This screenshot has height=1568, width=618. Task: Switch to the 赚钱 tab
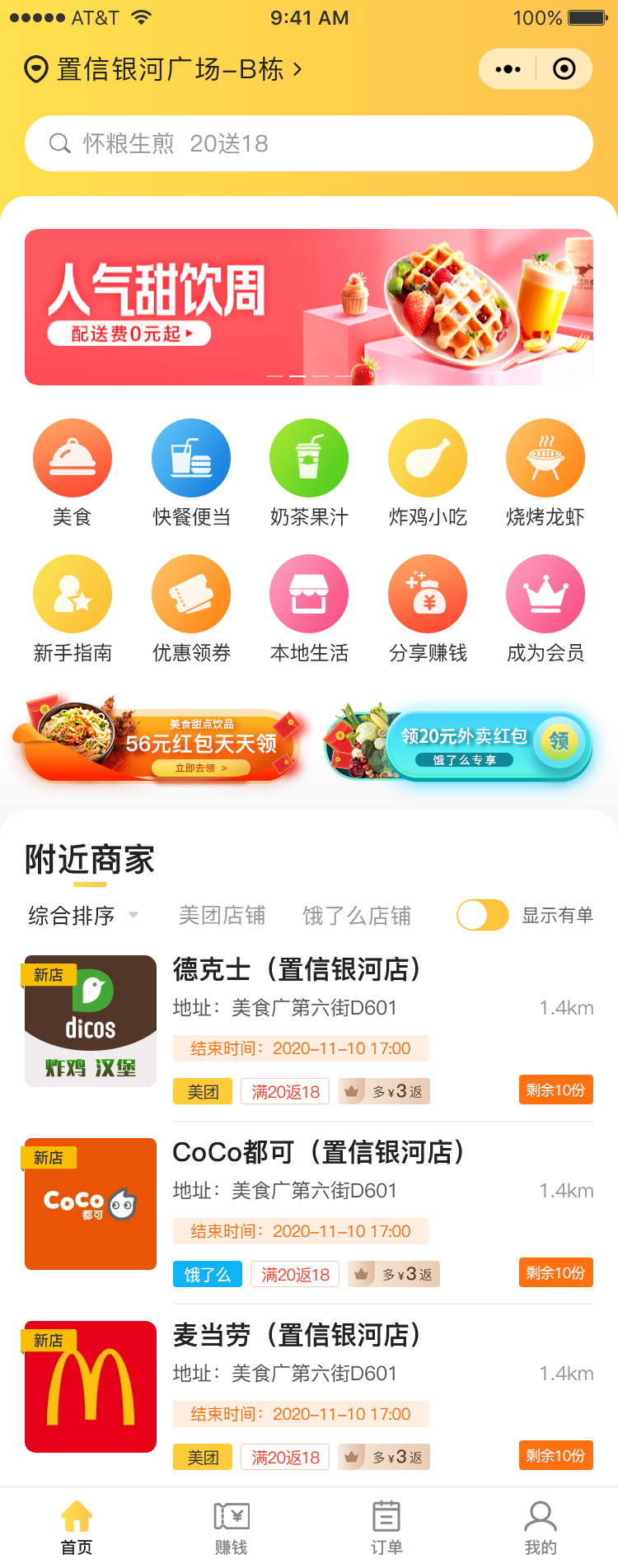(x=232, y=1528)
